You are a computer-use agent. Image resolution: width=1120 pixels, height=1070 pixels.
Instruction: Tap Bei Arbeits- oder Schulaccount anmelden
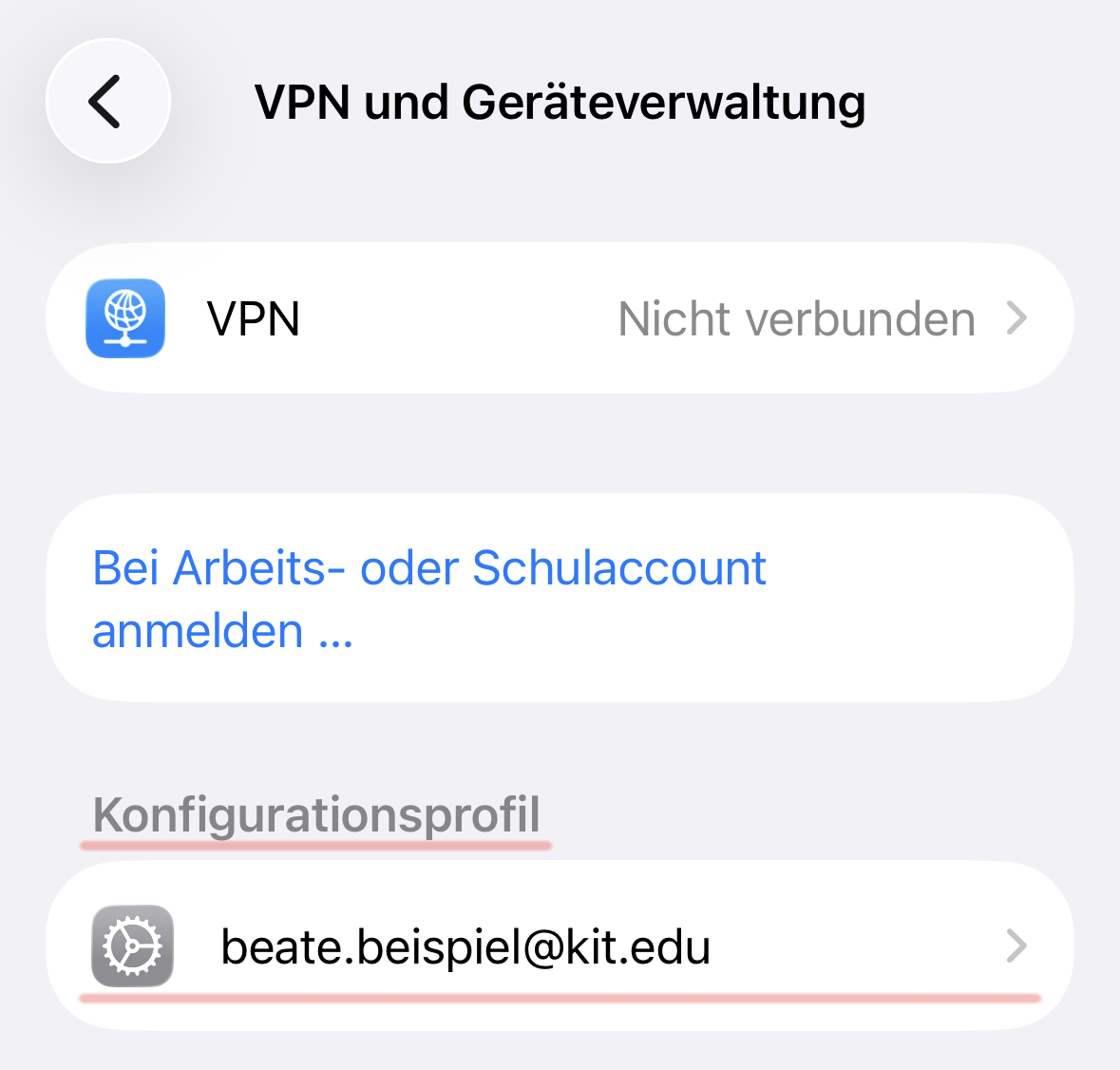click(428, 599)
